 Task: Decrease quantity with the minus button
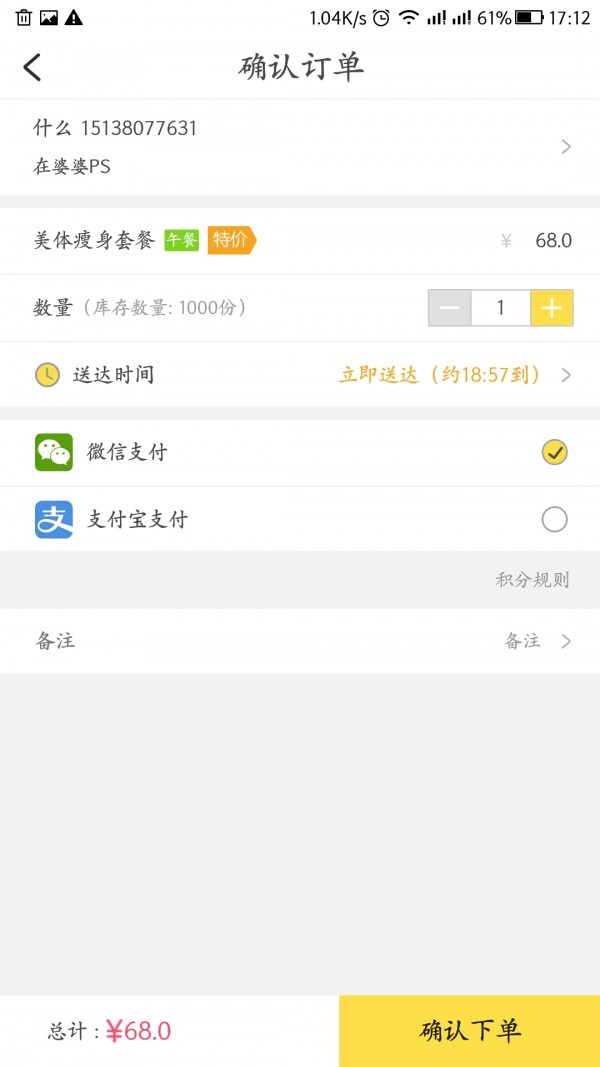click(450, 308)
